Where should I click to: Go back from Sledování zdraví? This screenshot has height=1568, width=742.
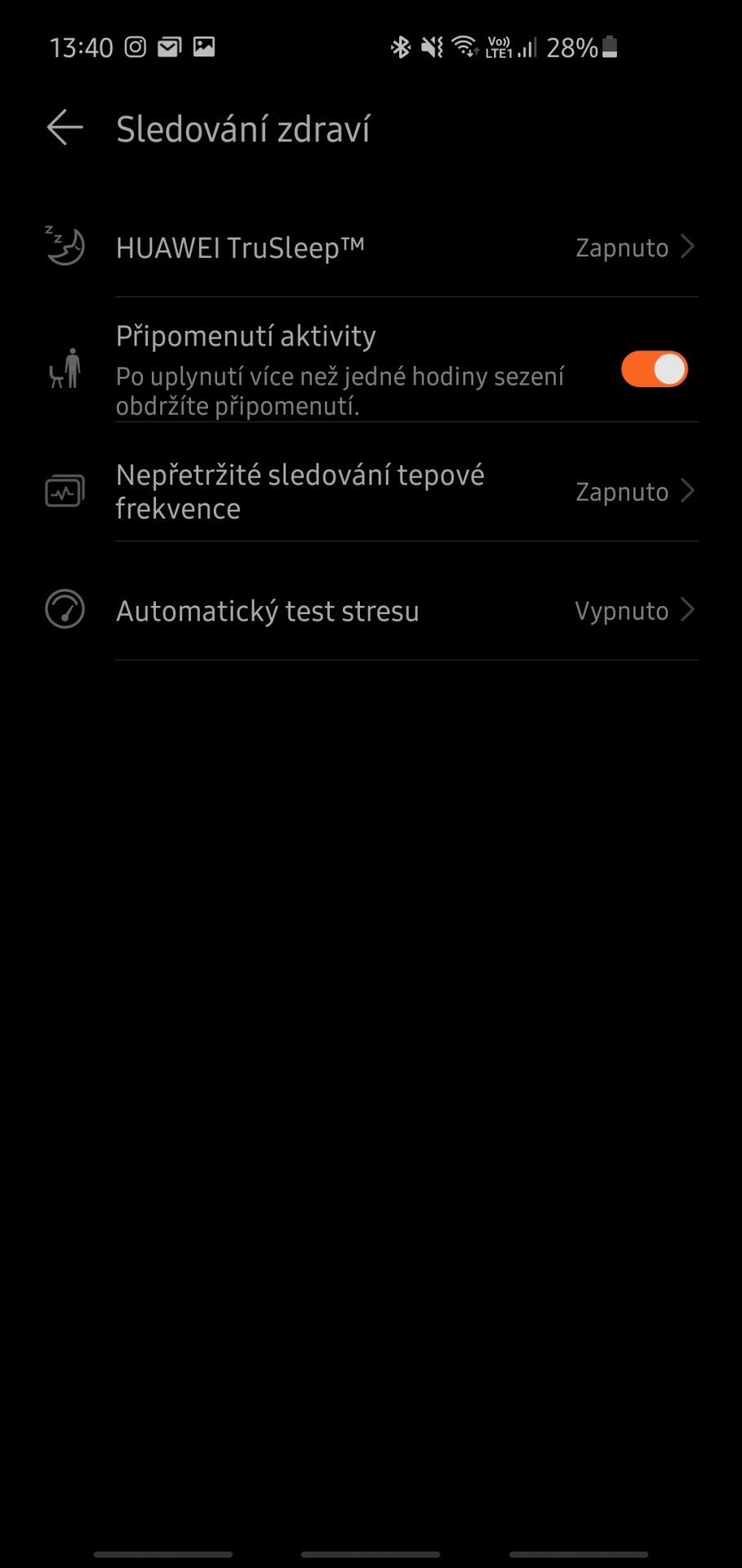point(64,128)
